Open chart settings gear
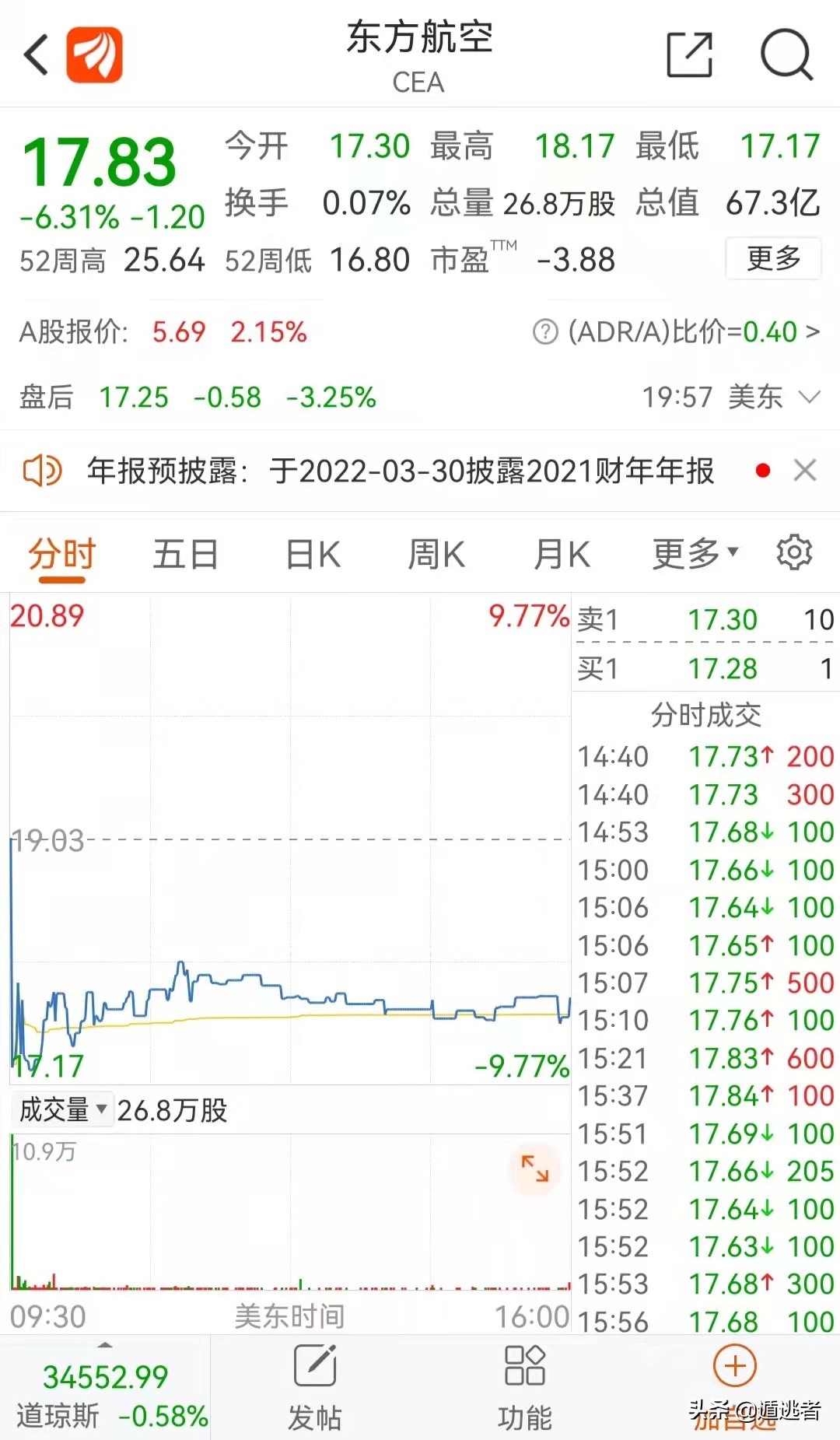Screen dimensions: 840x1440 794,552
